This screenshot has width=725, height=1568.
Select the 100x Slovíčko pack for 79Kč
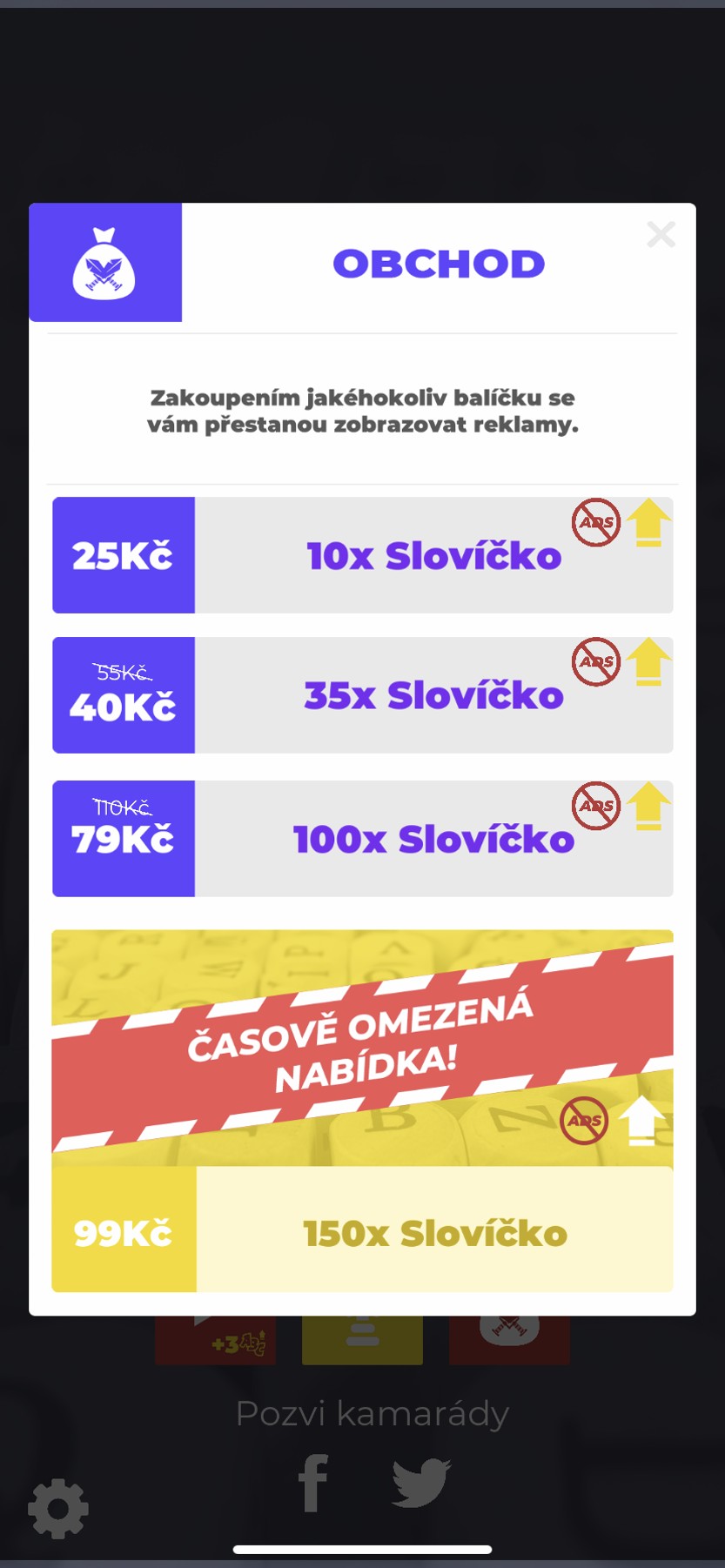pos(362,839)
